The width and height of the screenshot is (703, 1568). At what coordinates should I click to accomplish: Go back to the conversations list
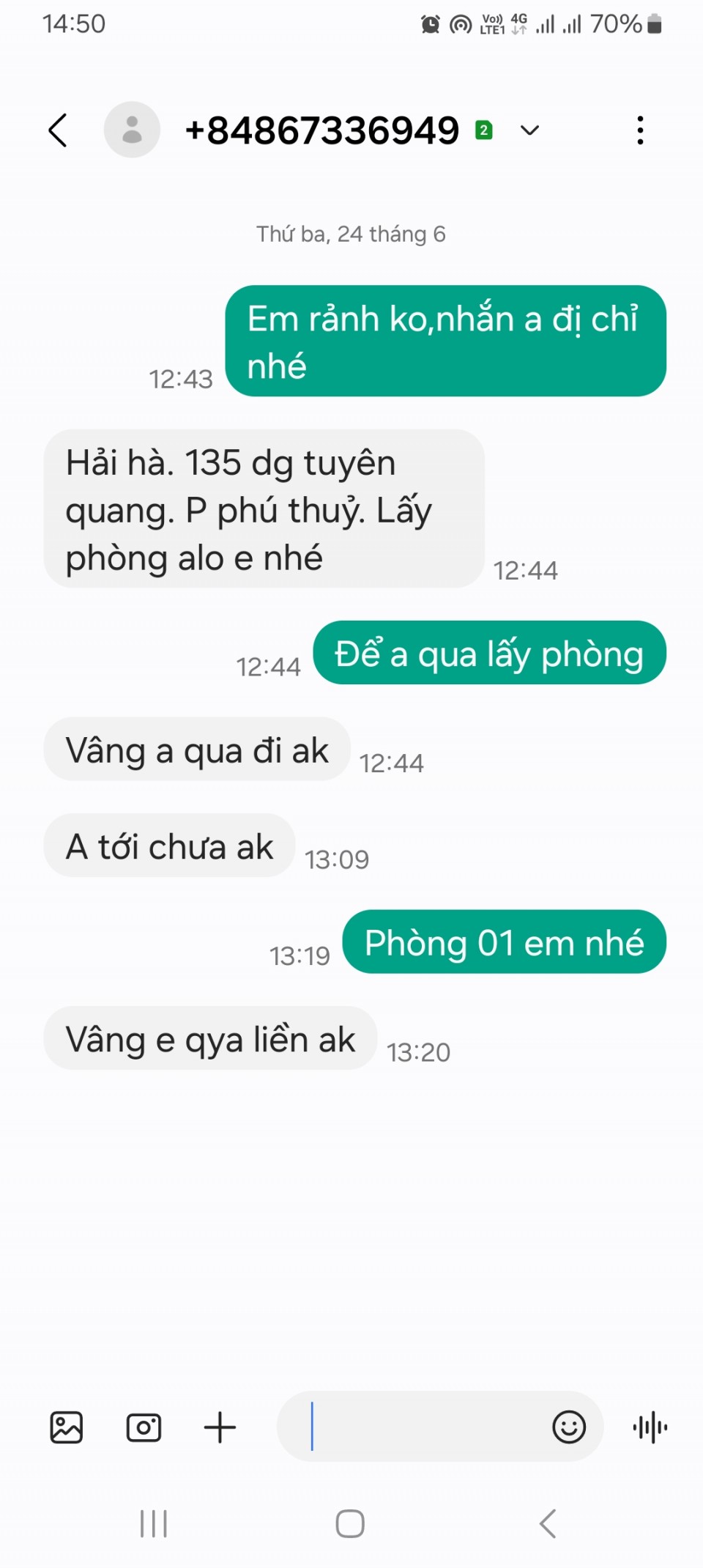point(58,130)
